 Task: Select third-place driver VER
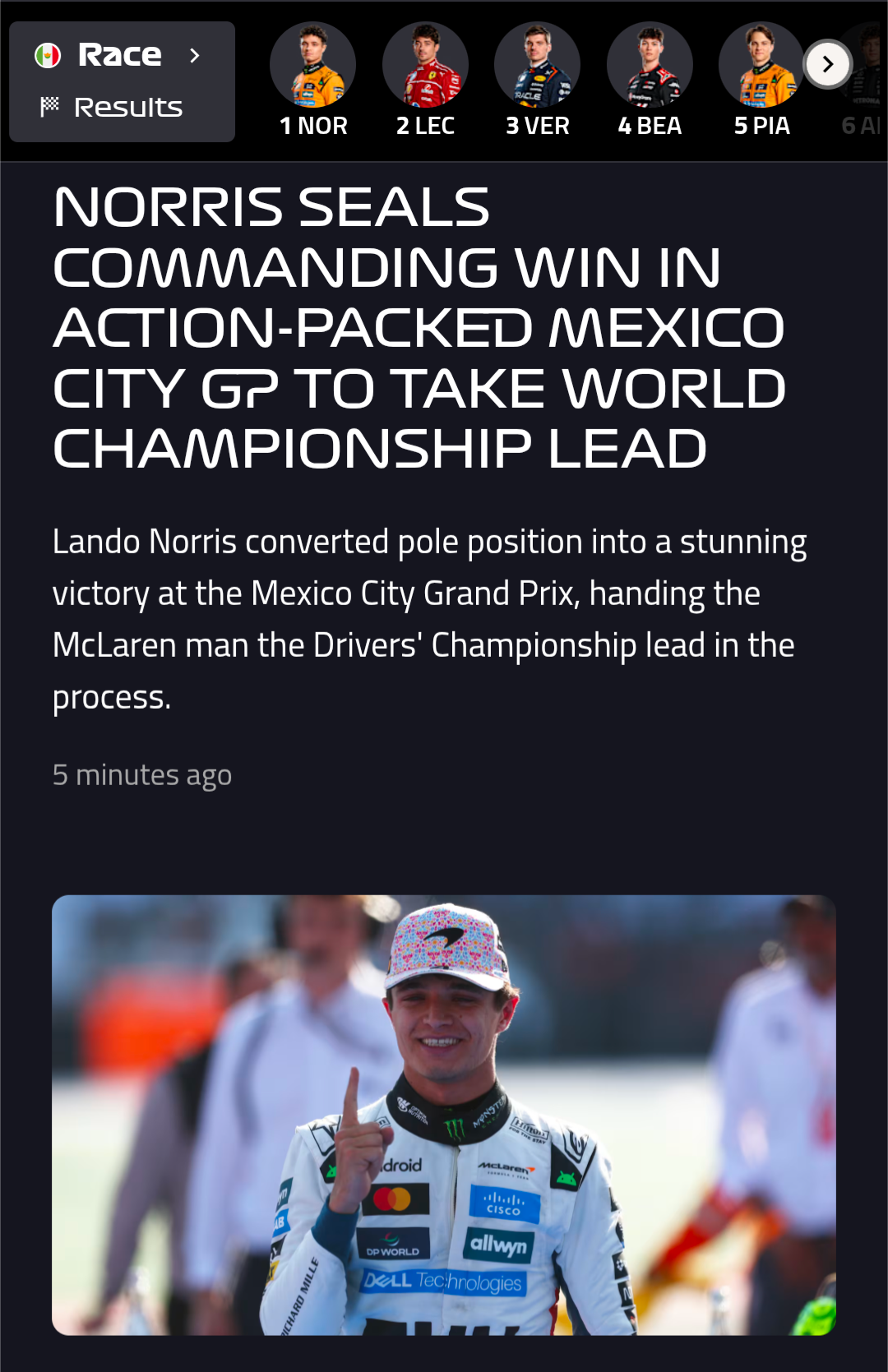[537, 81]
